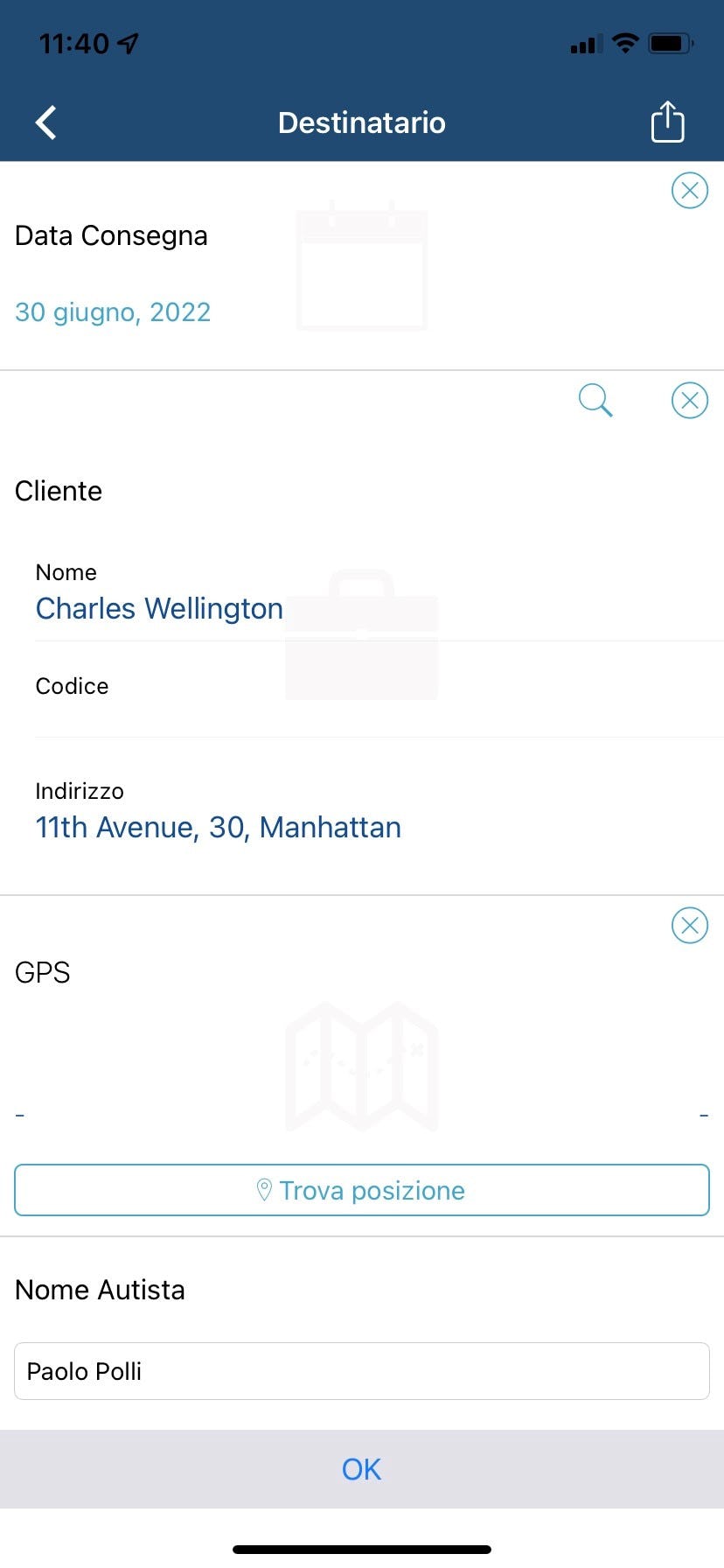The image size is (724, 1568).
Task: Clear the Cliente section
Action: 689,401
